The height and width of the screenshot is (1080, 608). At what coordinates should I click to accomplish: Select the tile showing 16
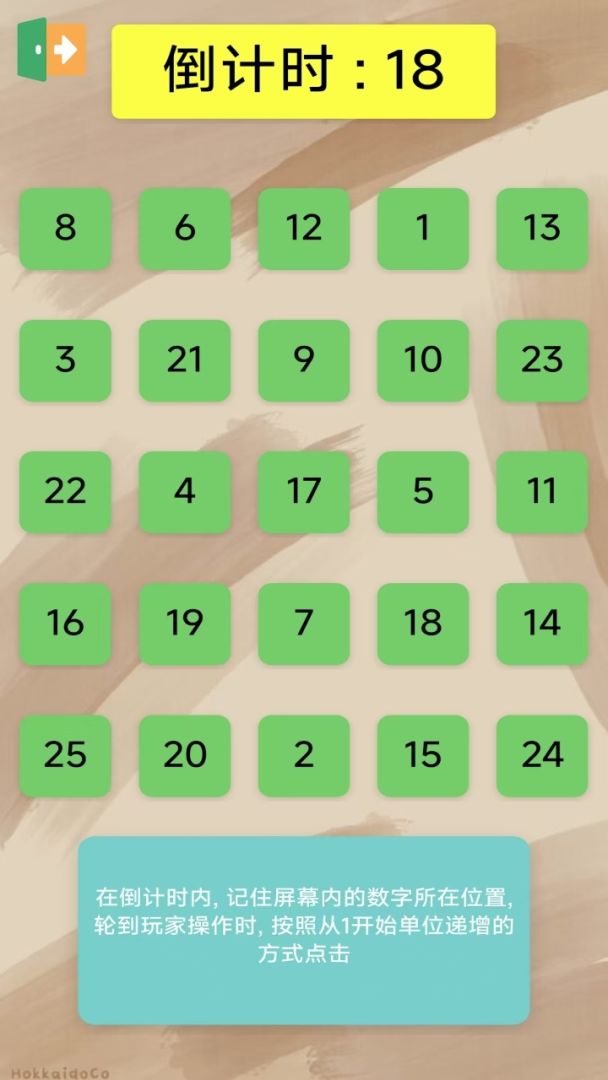pos(65,623)
